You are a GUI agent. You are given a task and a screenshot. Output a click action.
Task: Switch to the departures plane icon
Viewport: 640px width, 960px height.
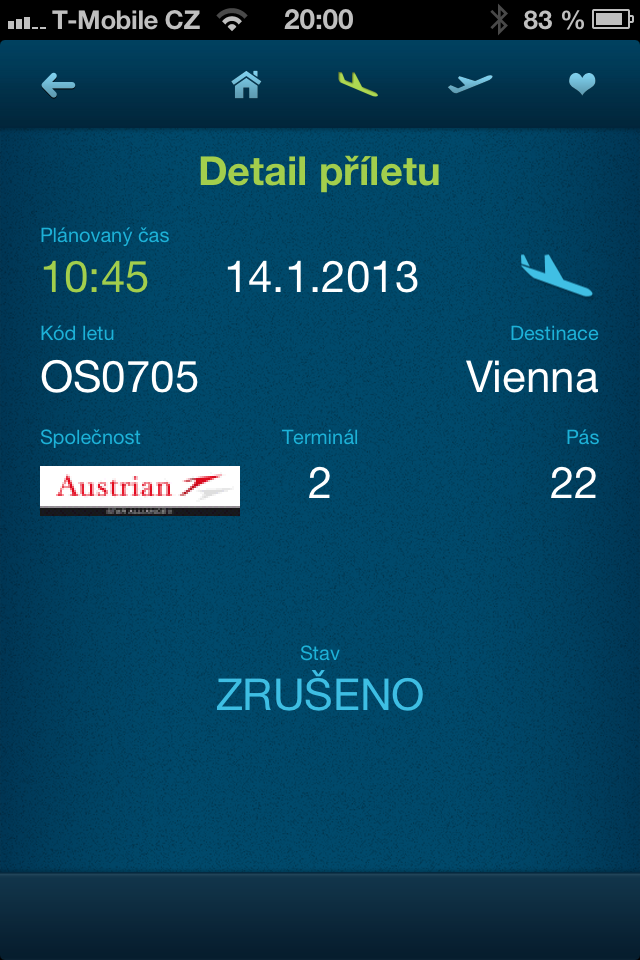(470, 85)
